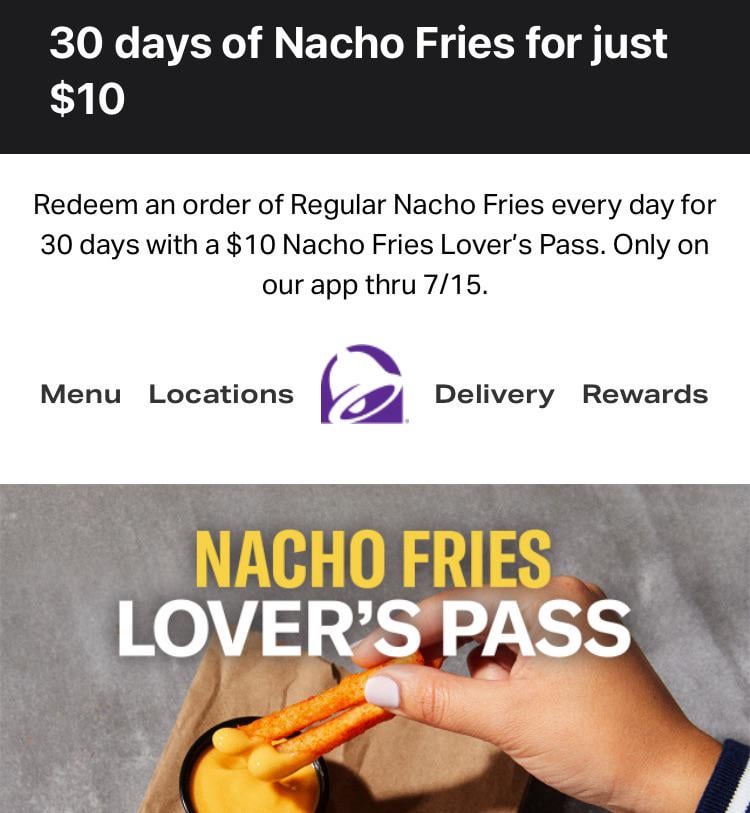The image size is (750, 813).
Task: Tap the Taco Bell home logo
Action: tap(362, 386)
